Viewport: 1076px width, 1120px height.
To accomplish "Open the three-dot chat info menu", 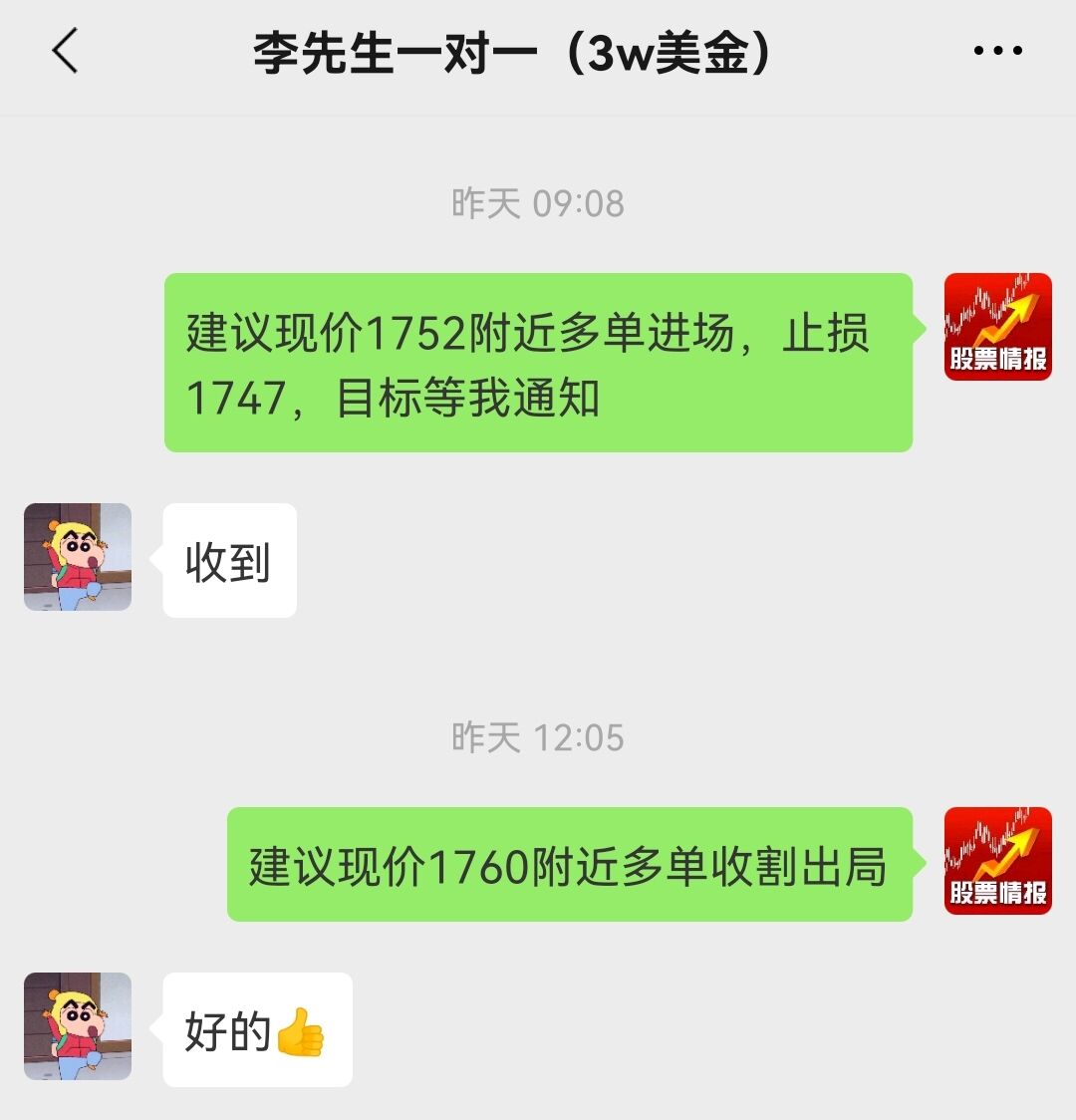I will click(x=997, y=52).
